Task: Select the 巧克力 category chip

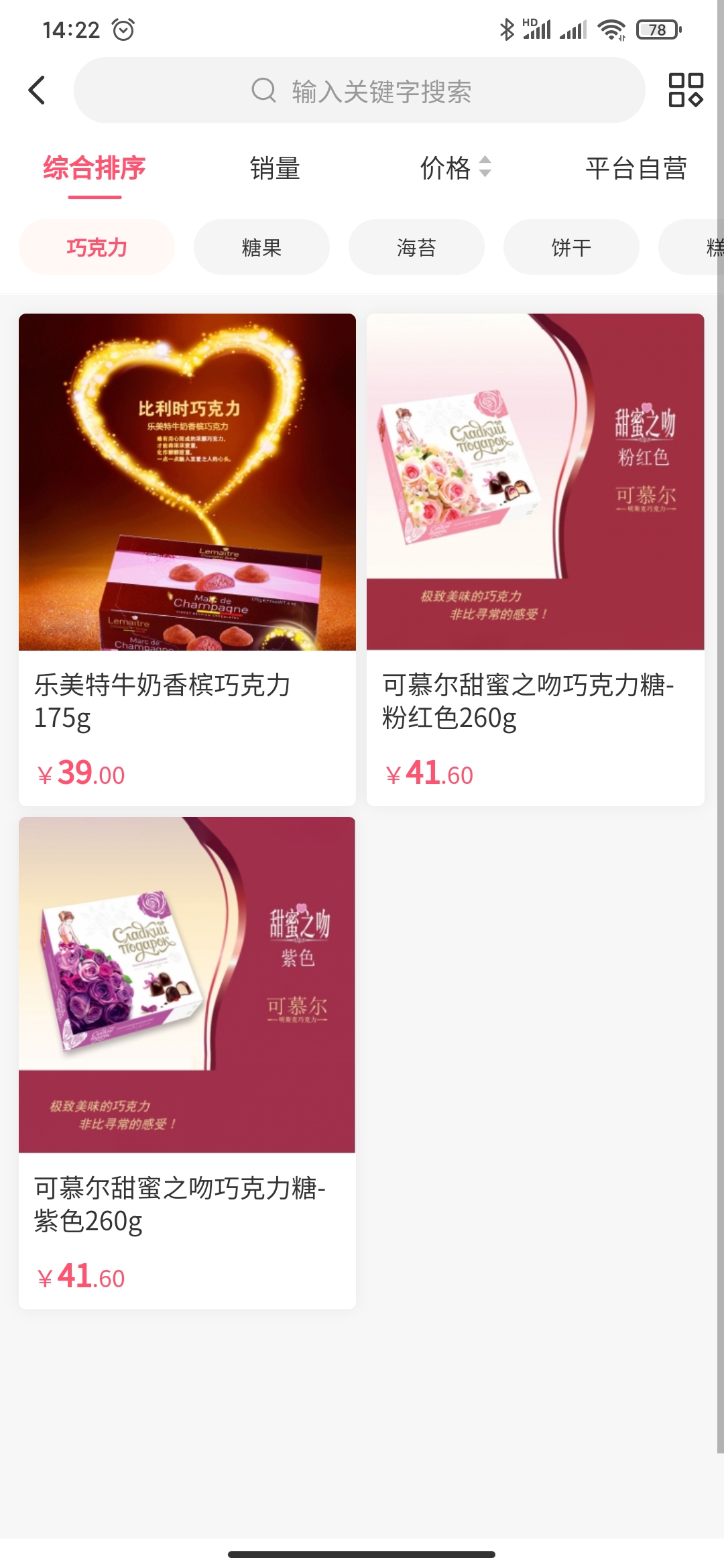Action: coord(97,247)
